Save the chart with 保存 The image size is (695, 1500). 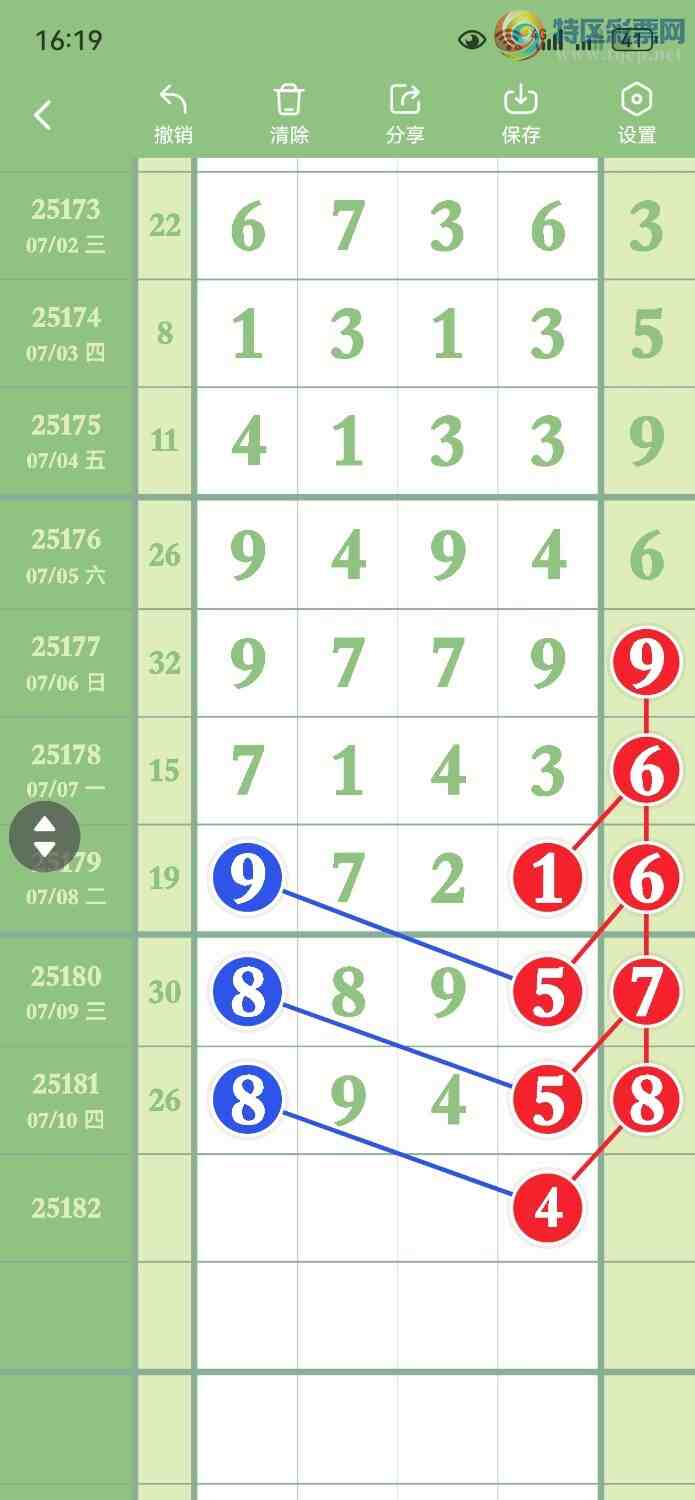[521, 114]
